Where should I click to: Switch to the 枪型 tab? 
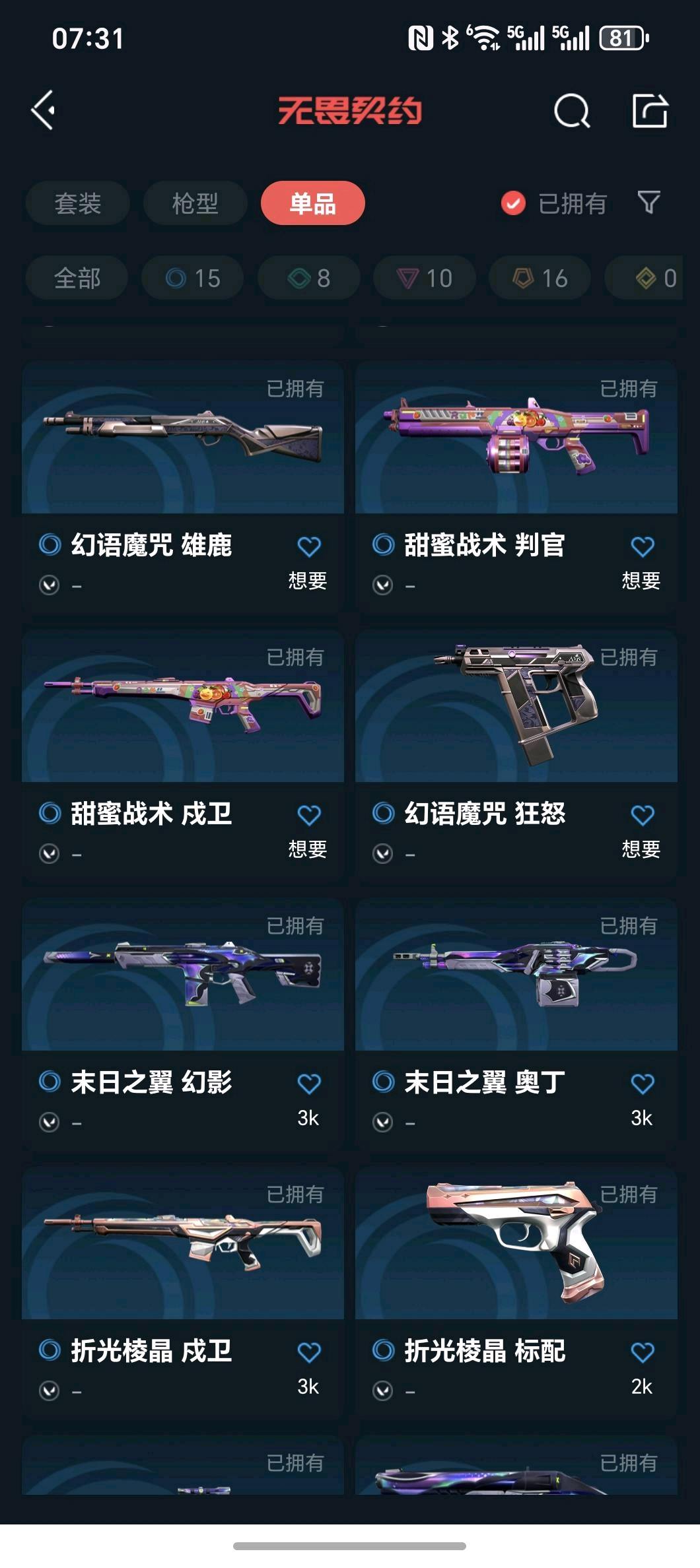(195, 203)
